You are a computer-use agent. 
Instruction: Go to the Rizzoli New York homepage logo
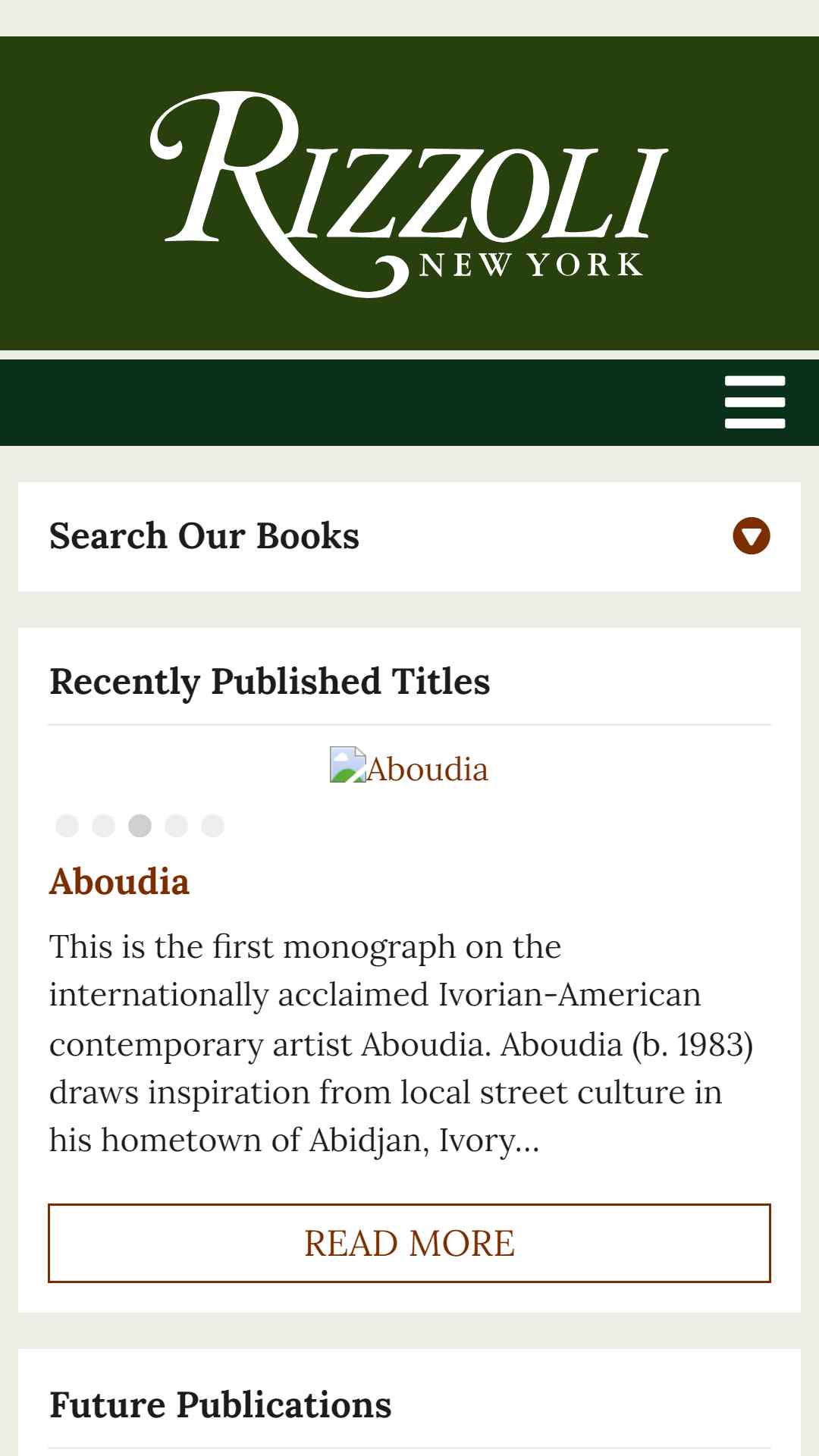[x=409, y=194]
